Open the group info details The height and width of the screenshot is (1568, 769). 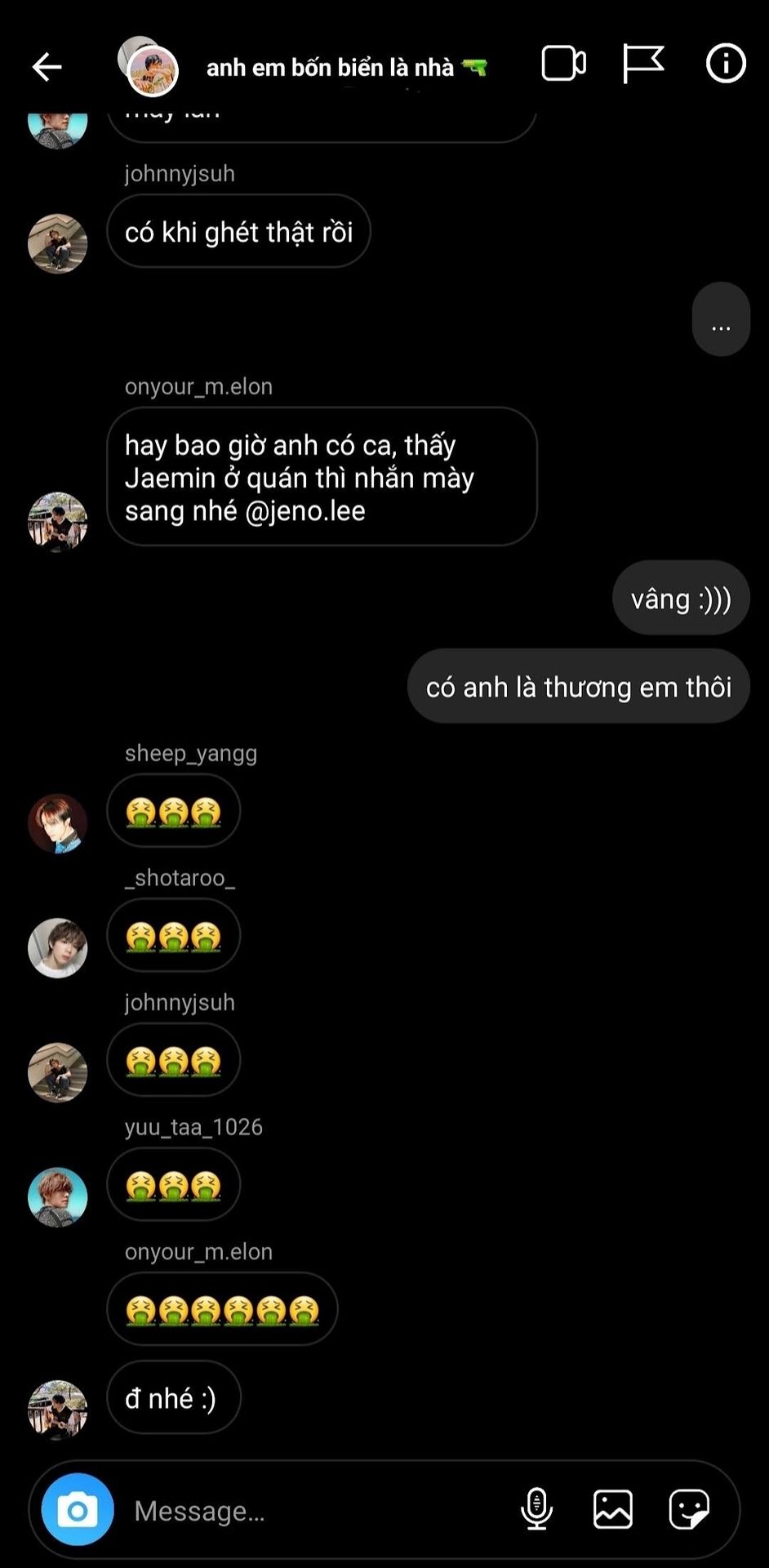tap(726, 64)
